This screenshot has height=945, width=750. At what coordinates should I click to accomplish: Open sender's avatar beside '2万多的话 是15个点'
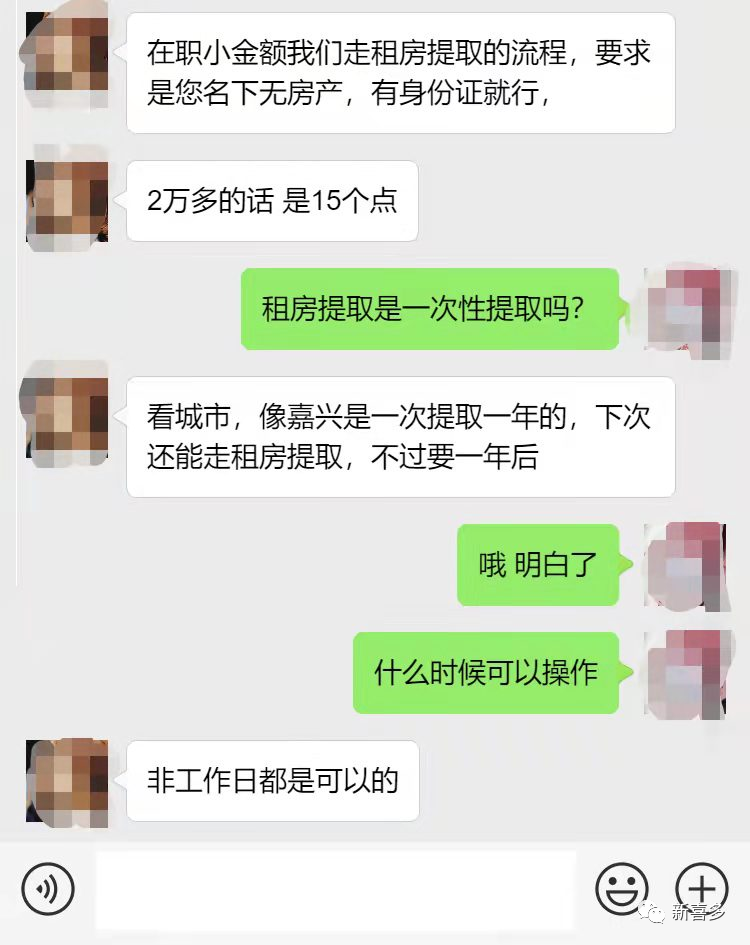[x=67, y=200]
